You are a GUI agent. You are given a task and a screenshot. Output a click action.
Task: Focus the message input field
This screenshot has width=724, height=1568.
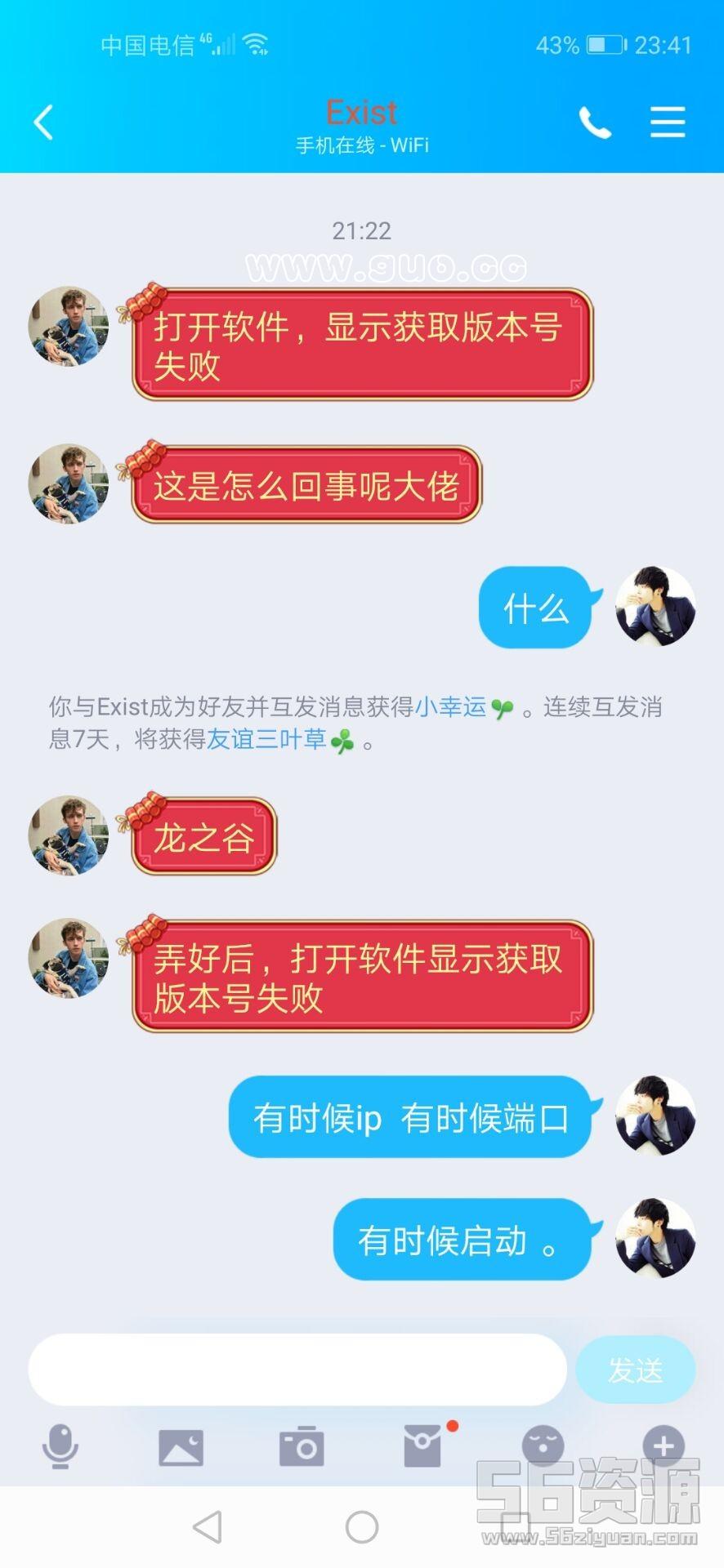tap(297, 1370)
